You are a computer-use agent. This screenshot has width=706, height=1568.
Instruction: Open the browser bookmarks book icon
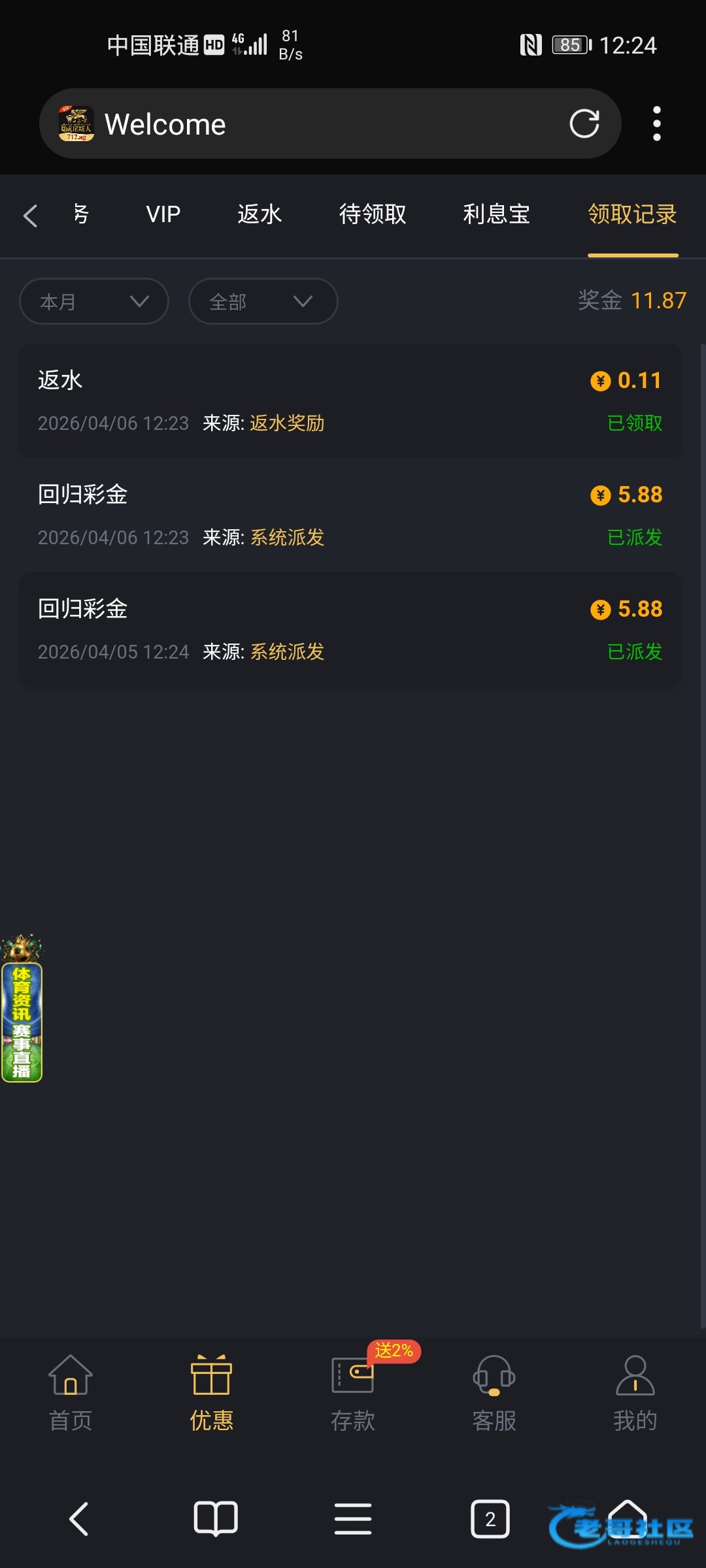click(x=216, y=1518)
